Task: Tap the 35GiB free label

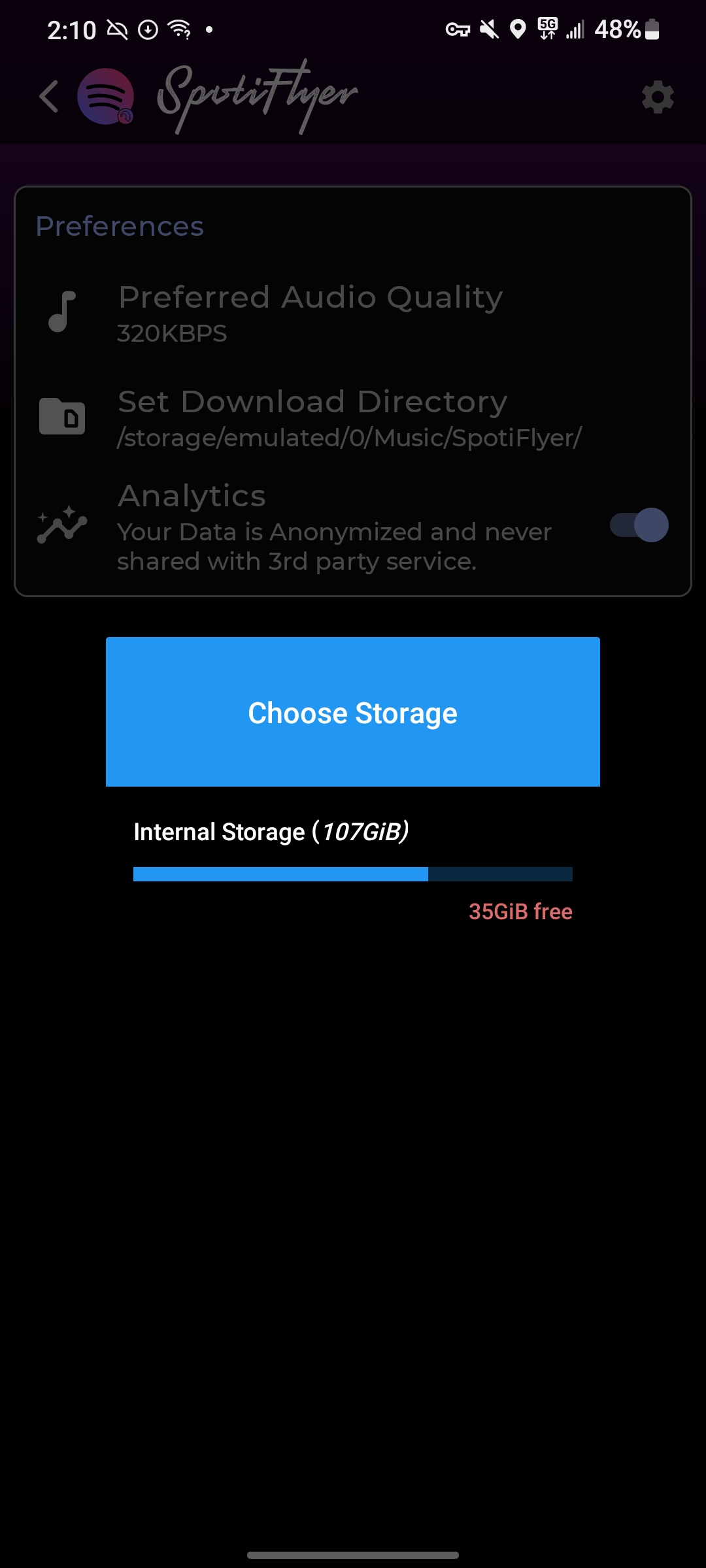Action: click(520, 911)
